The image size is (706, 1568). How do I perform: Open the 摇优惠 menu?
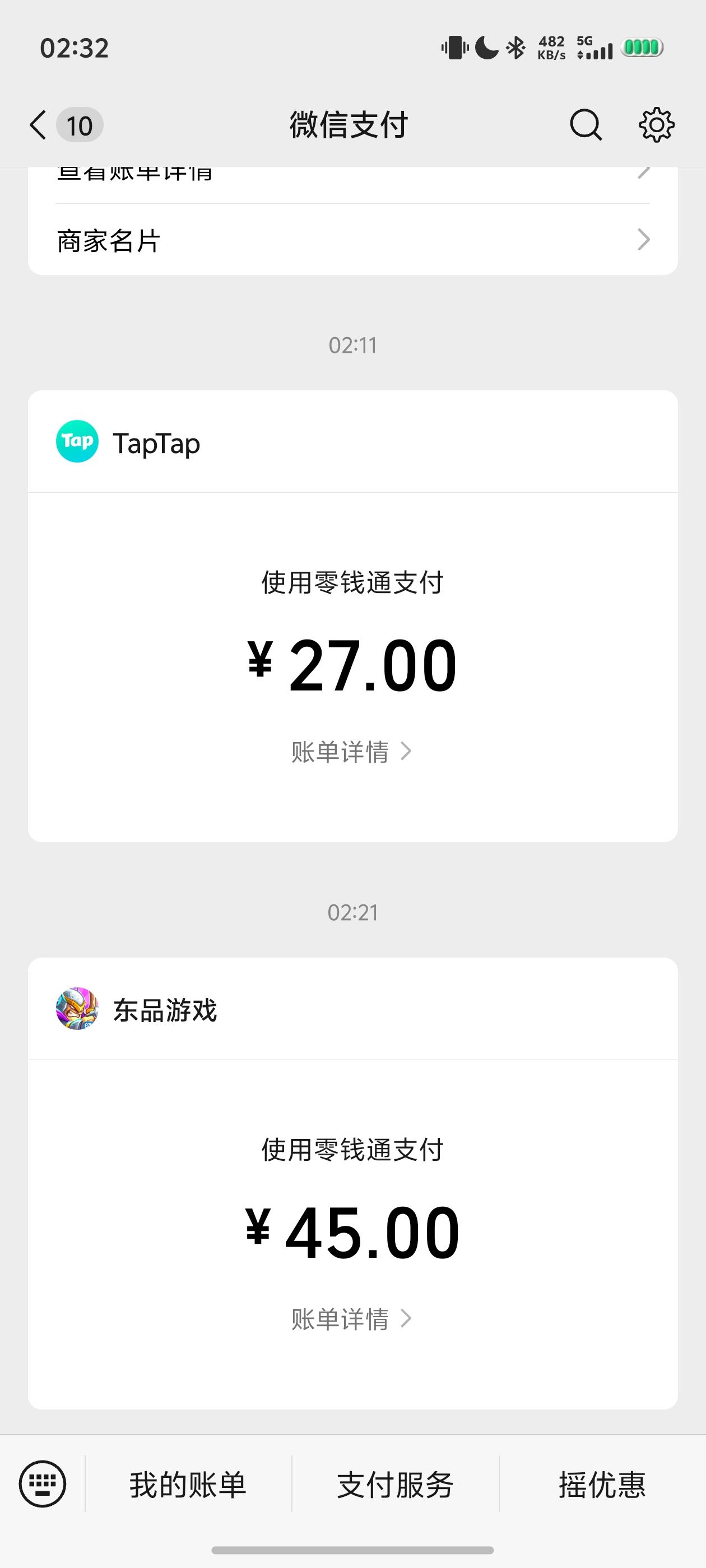click(x=602, y=1485)
